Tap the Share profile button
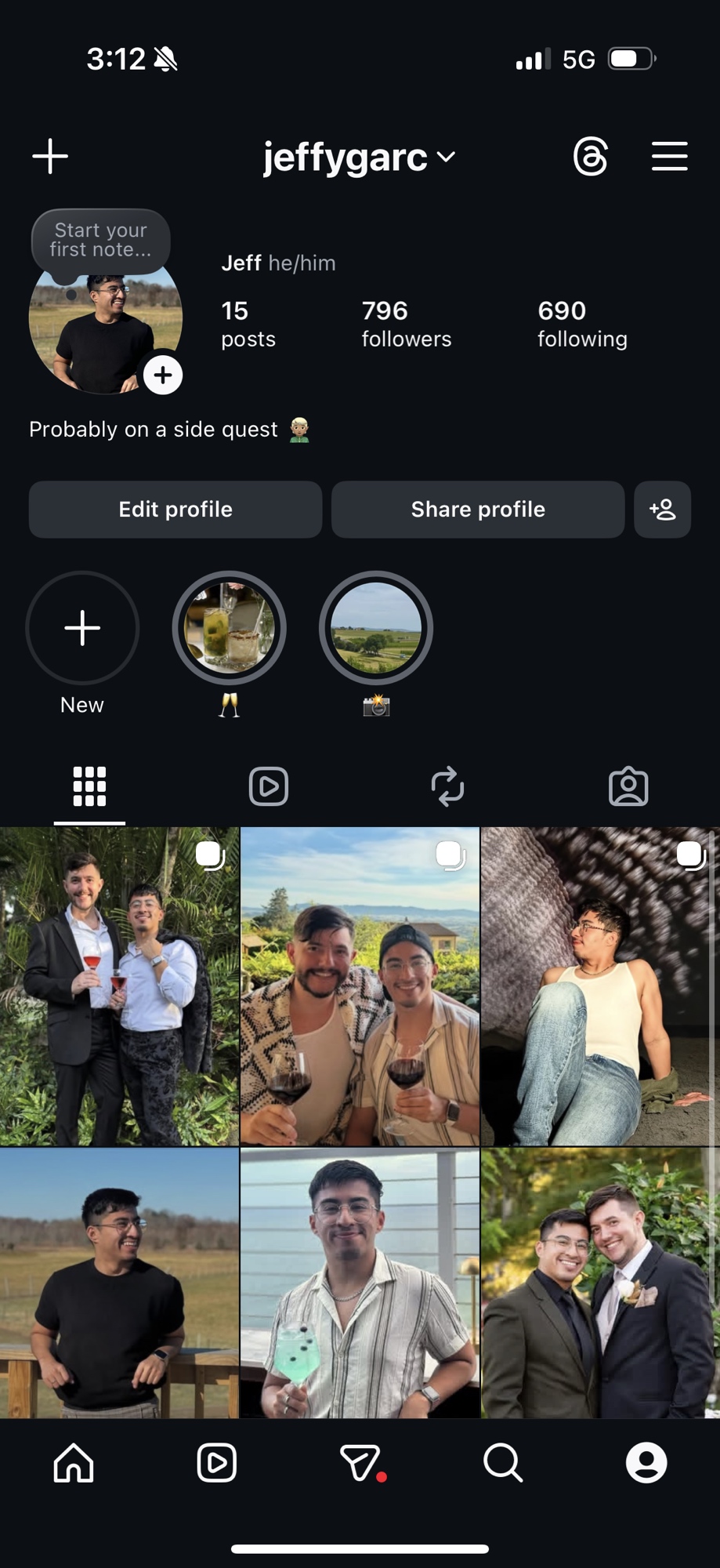Viewport: 720px width, 1568px height. [x=478, y=510]
